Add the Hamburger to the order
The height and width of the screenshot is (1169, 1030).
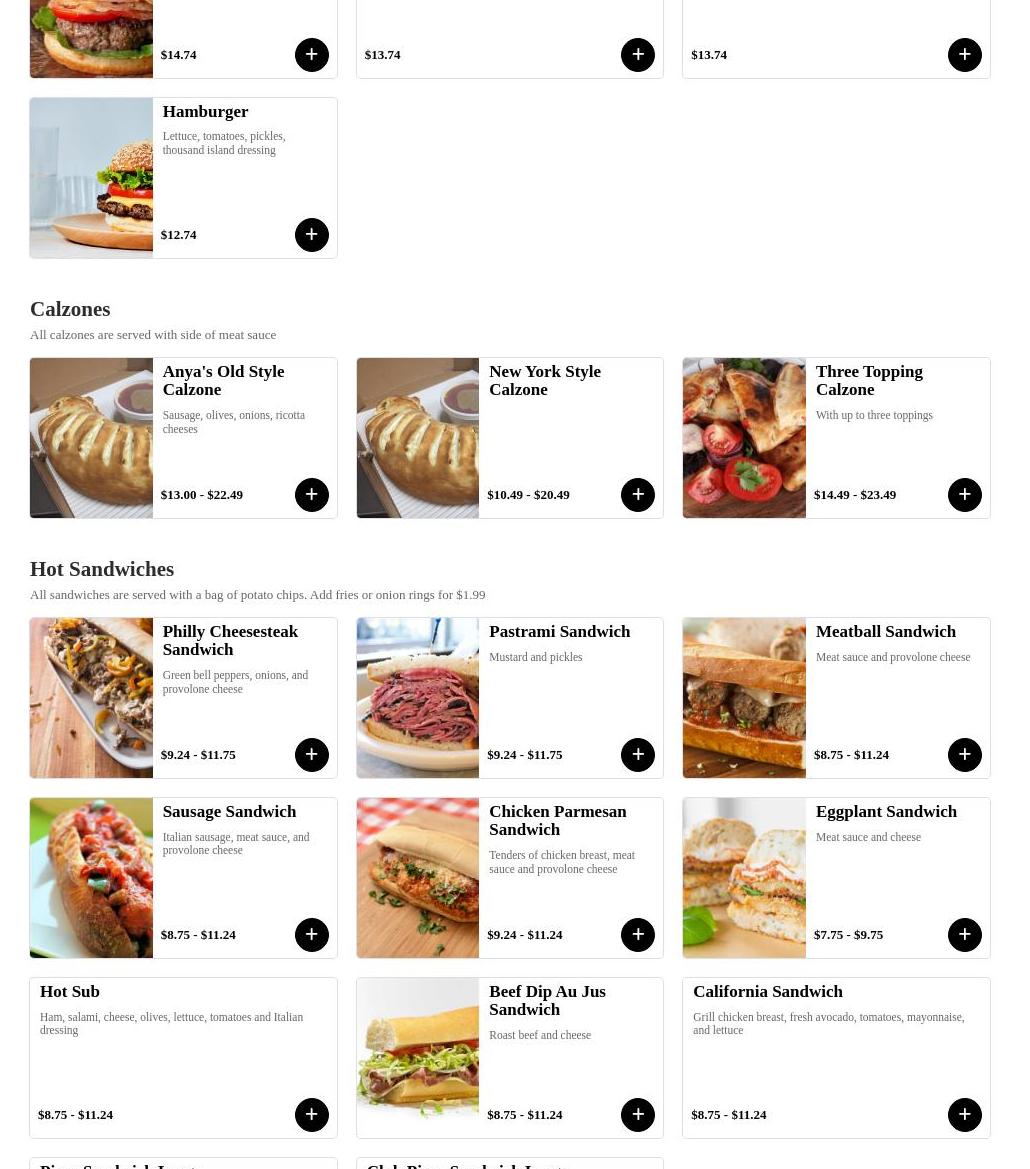(x=311, y=235)
